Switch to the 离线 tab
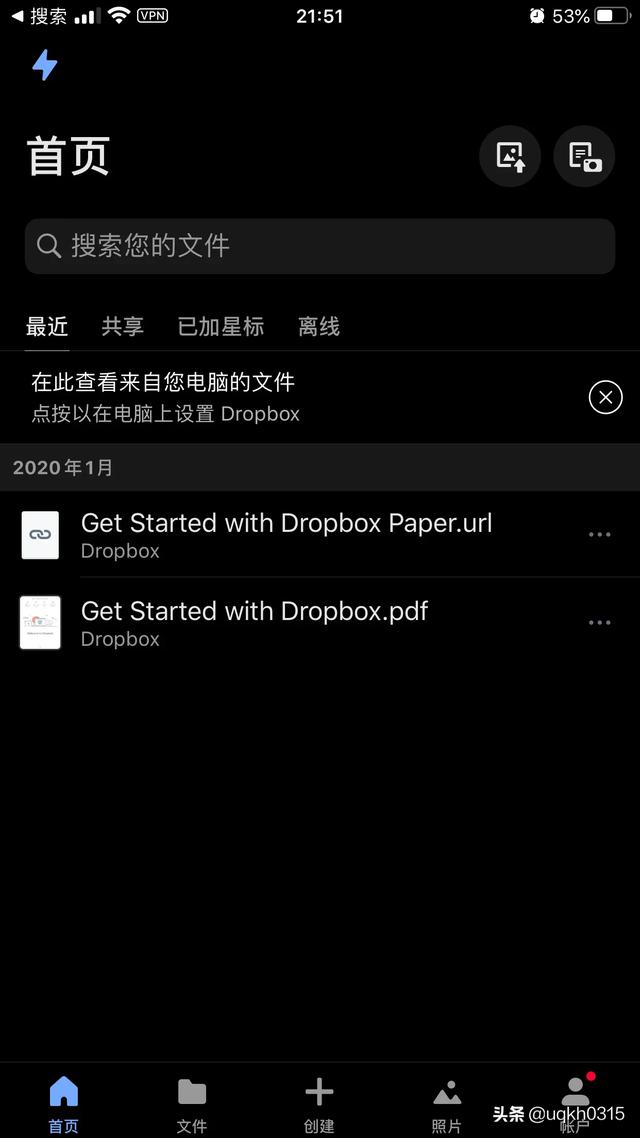 (x=319, y=327)
